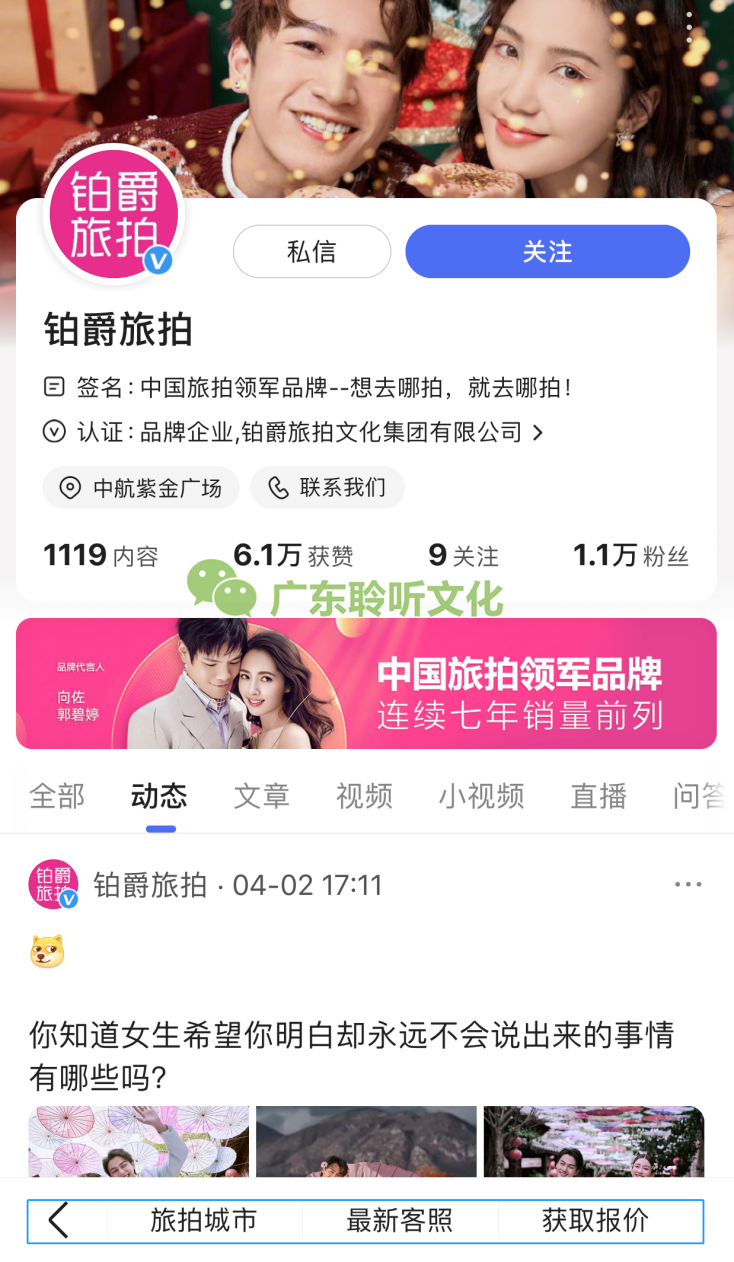Viewport: 734px width, 1262px height.
Task: Open the 认证 verification details chevron
Action: tap(538, 433)
